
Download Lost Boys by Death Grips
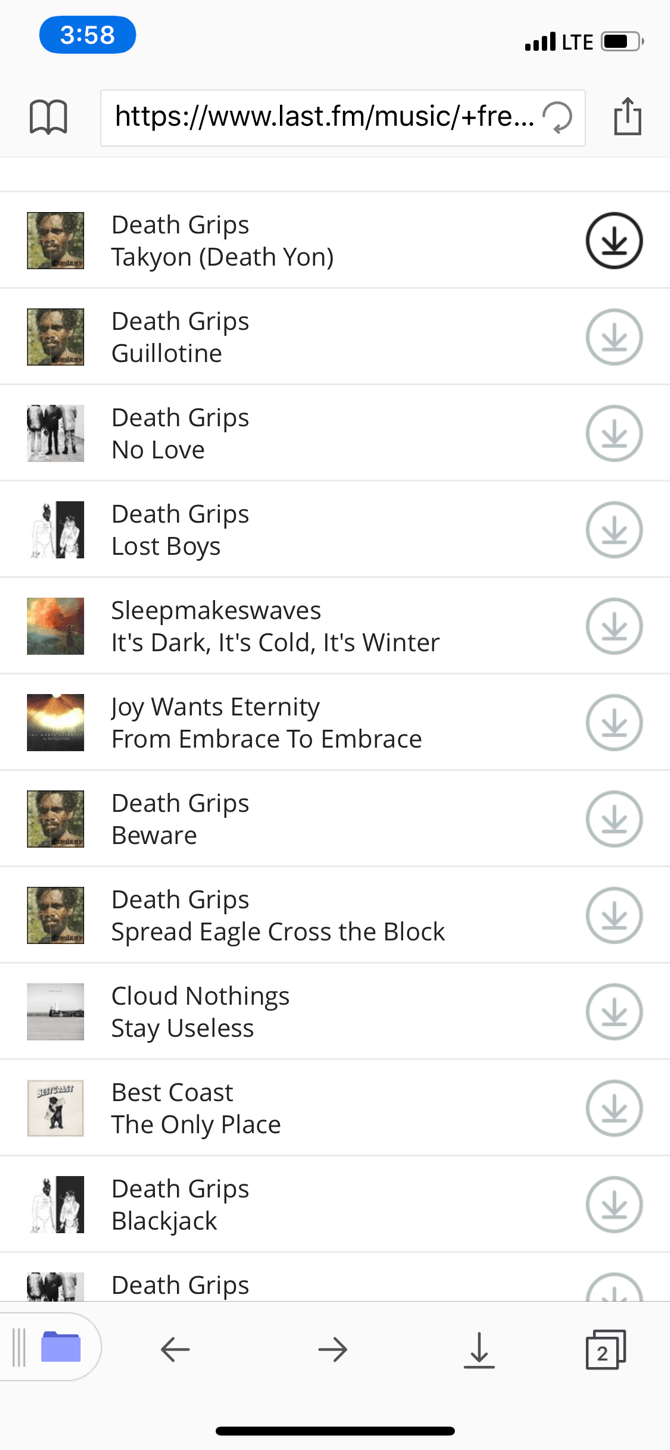613,530
